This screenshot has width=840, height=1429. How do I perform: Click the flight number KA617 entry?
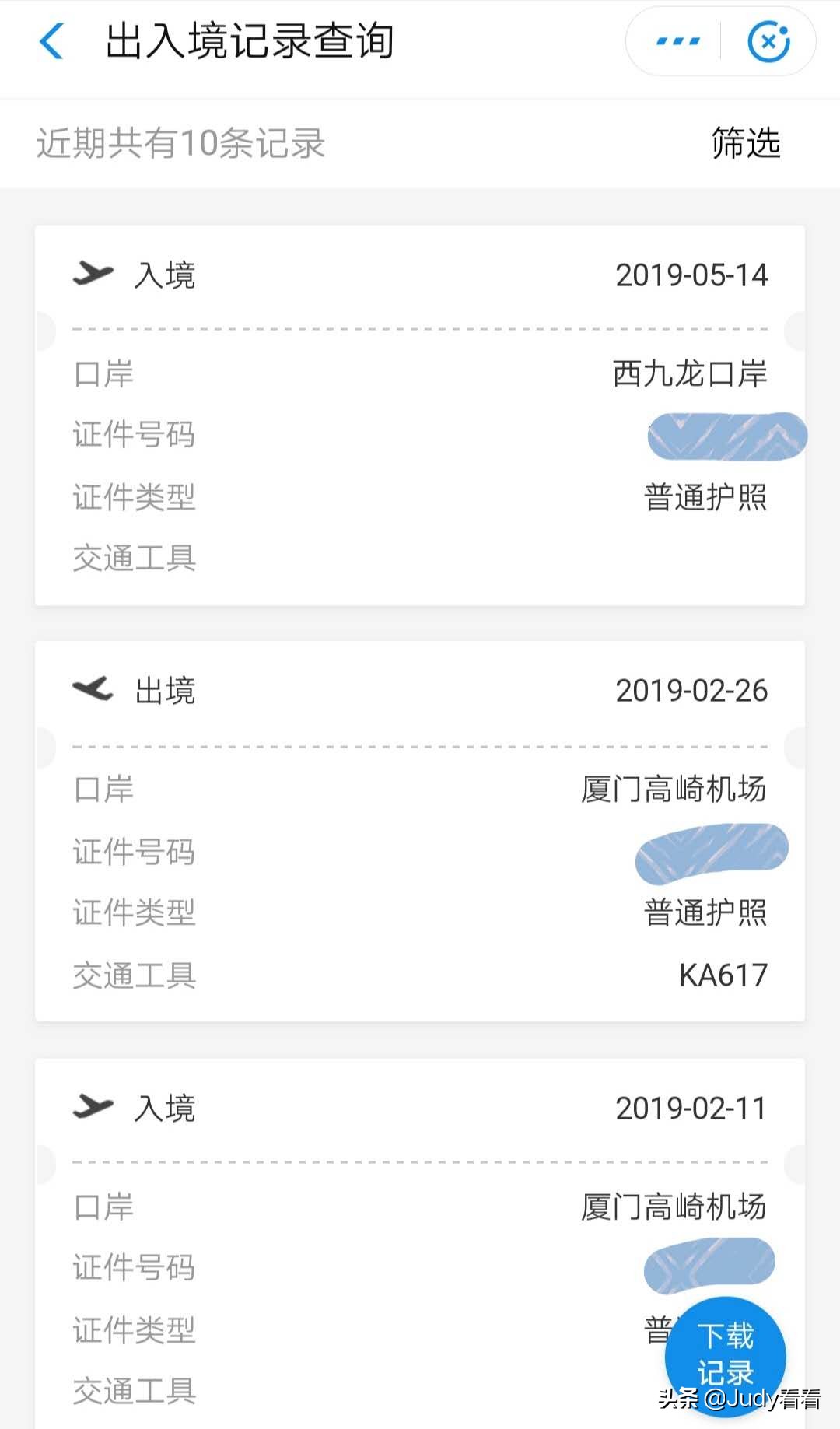tap(722, 974)
